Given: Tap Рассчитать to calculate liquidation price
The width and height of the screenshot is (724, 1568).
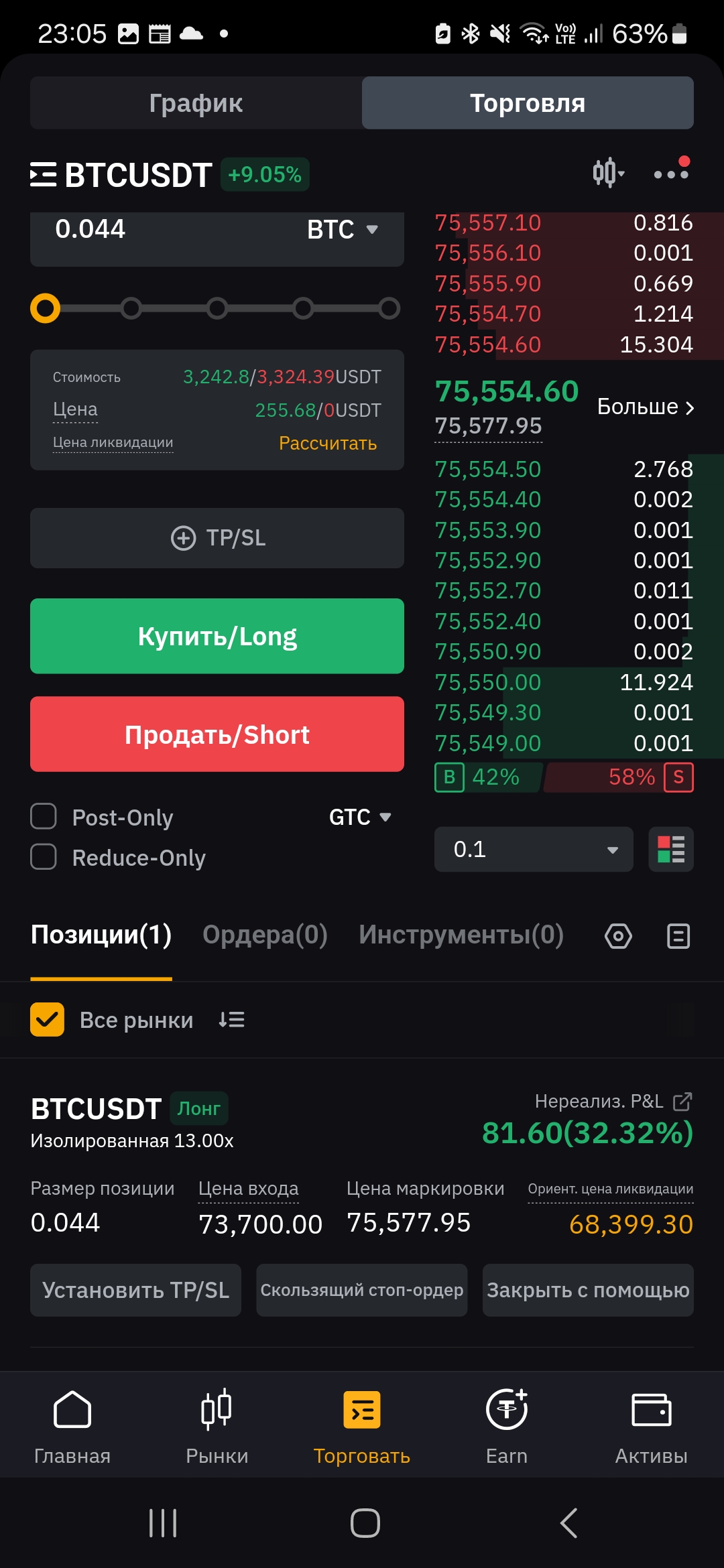Looking at the screenshot, I should pyautogui.click(x=328, y=444).
